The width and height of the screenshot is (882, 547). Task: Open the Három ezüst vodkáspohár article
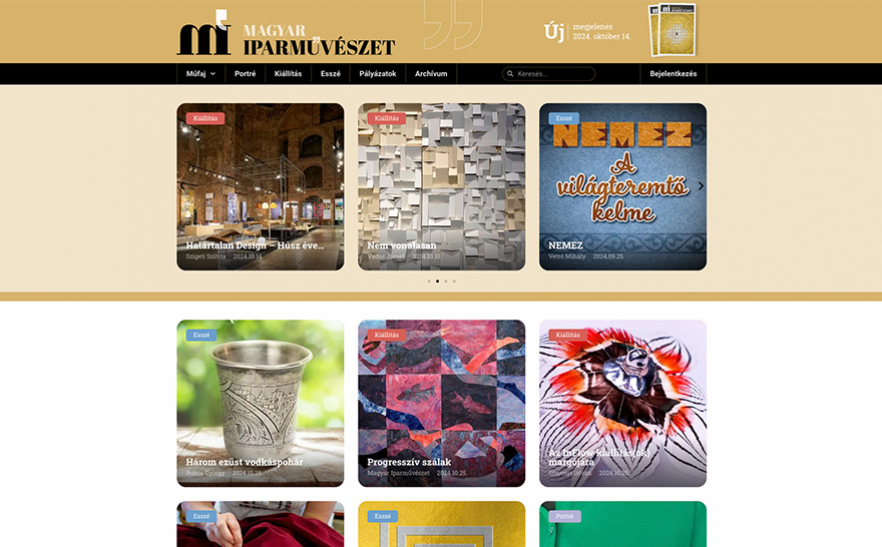coord(260,403)
